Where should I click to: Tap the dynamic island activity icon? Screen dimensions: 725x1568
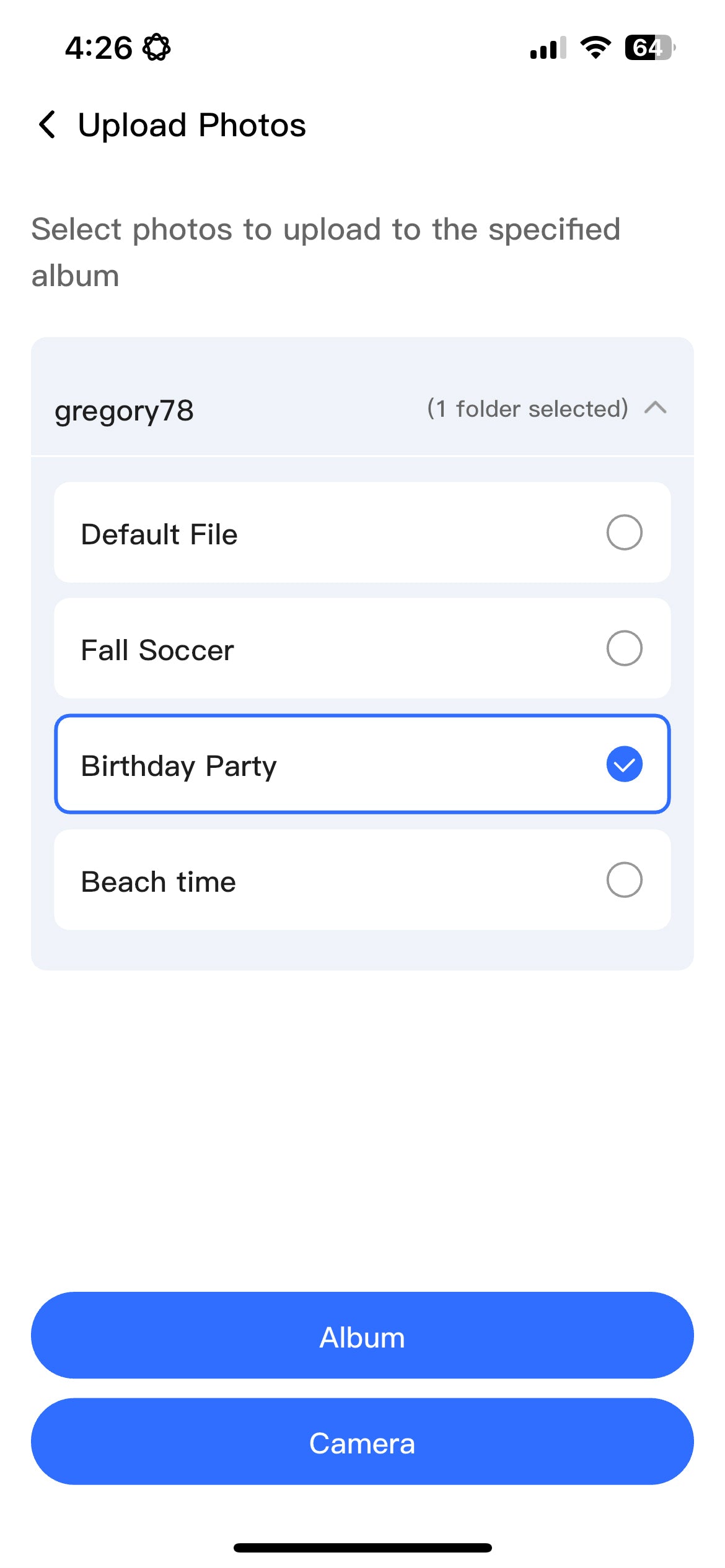[x=157, y=48]
